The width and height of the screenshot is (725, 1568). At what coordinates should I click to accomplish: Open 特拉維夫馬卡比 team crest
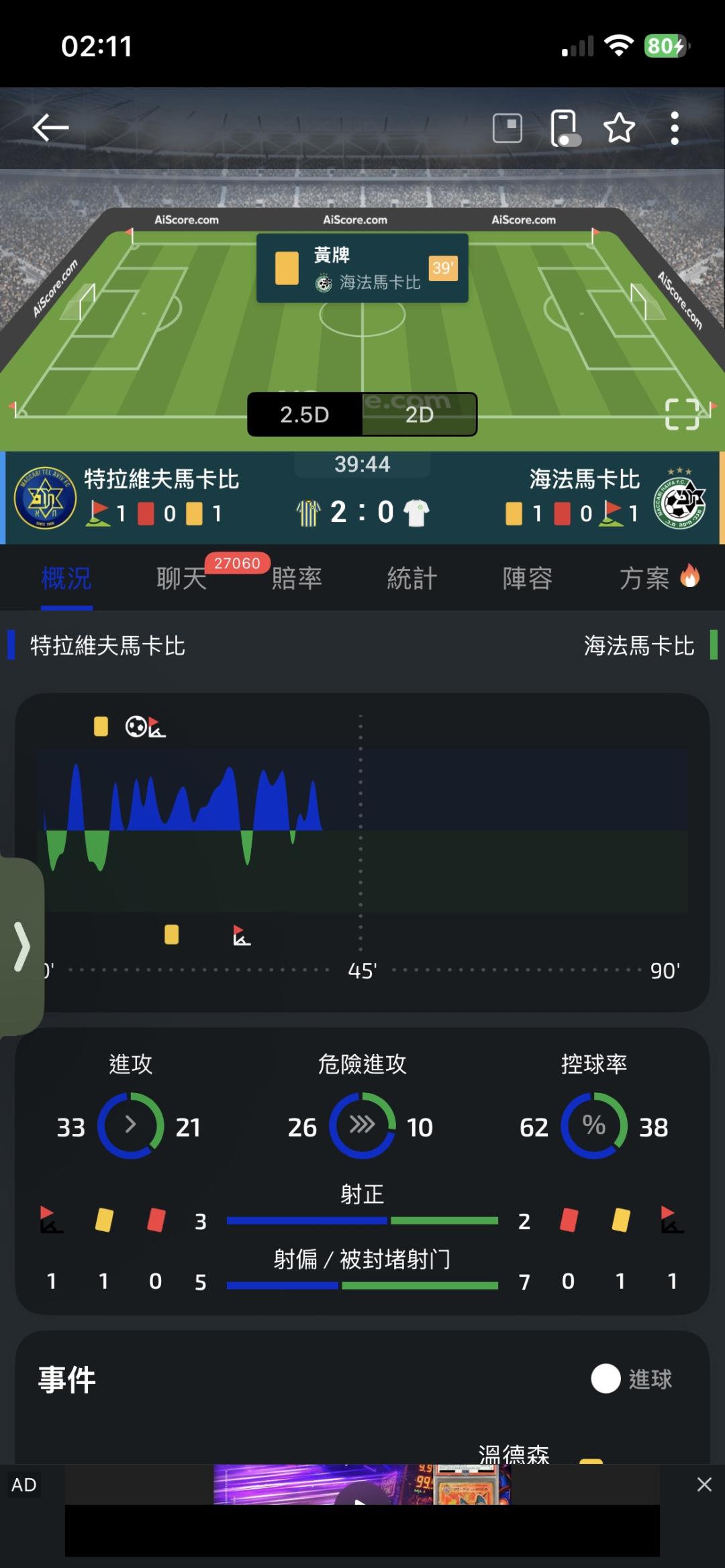(45, 497)
